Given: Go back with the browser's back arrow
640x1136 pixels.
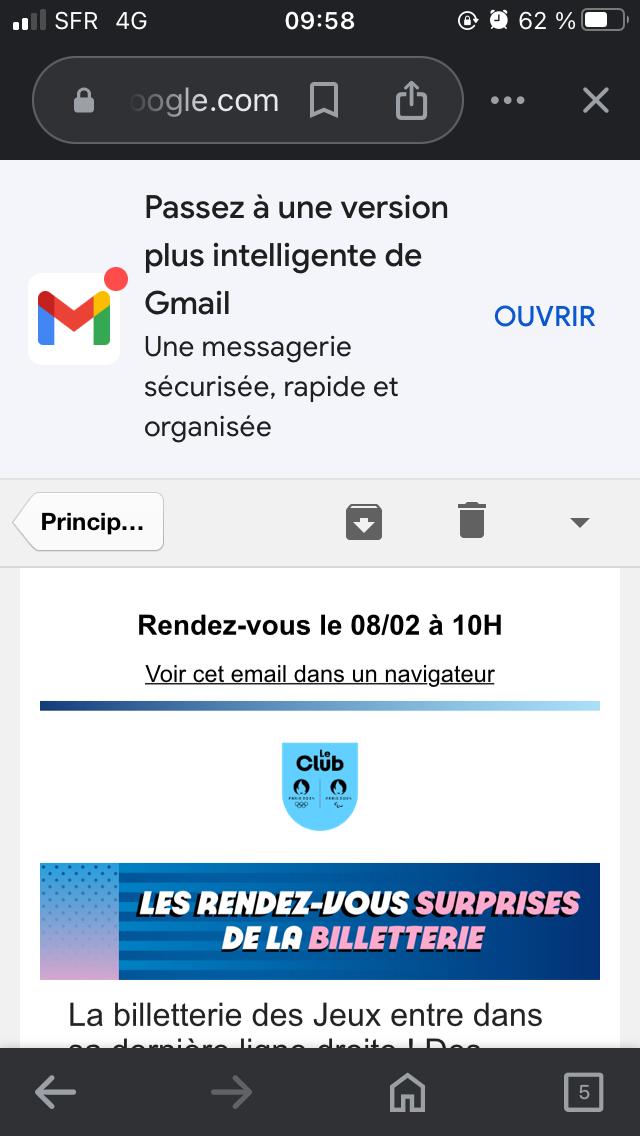Looking at the screenshot, I should pyautogui.click(x=55, y=1093).
